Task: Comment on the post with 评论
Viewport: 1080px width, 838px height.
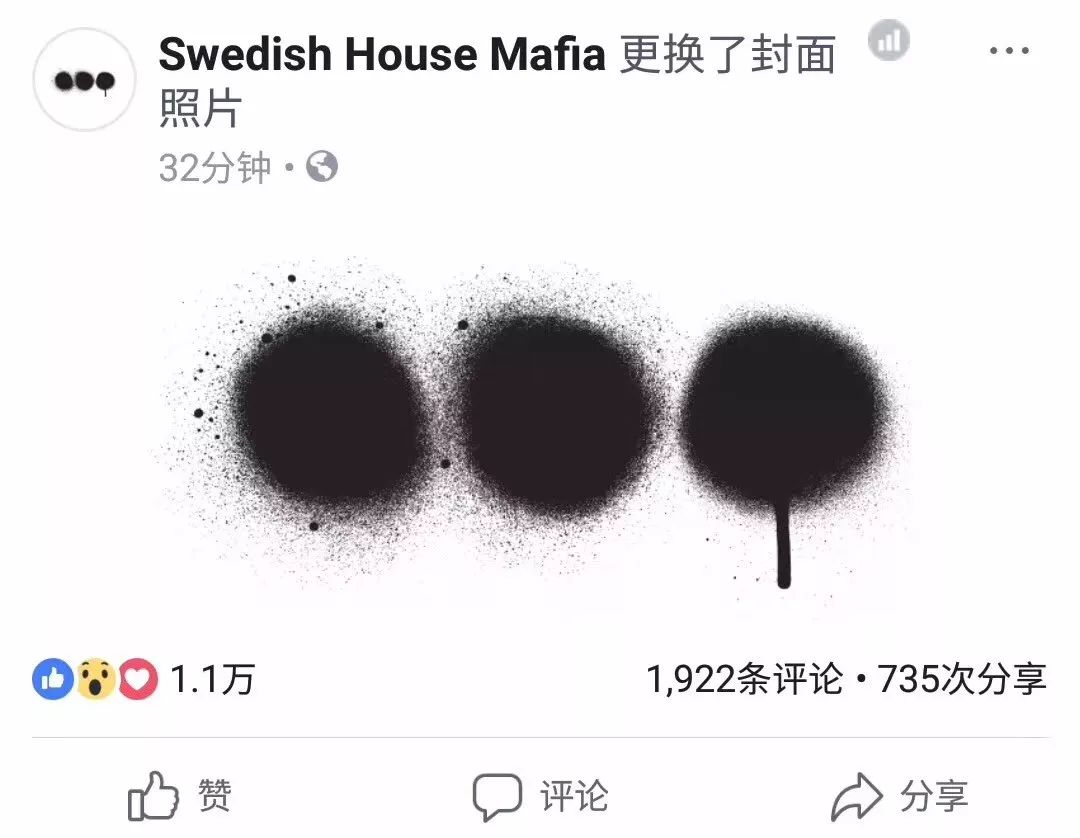Action: tap(540, 797)
